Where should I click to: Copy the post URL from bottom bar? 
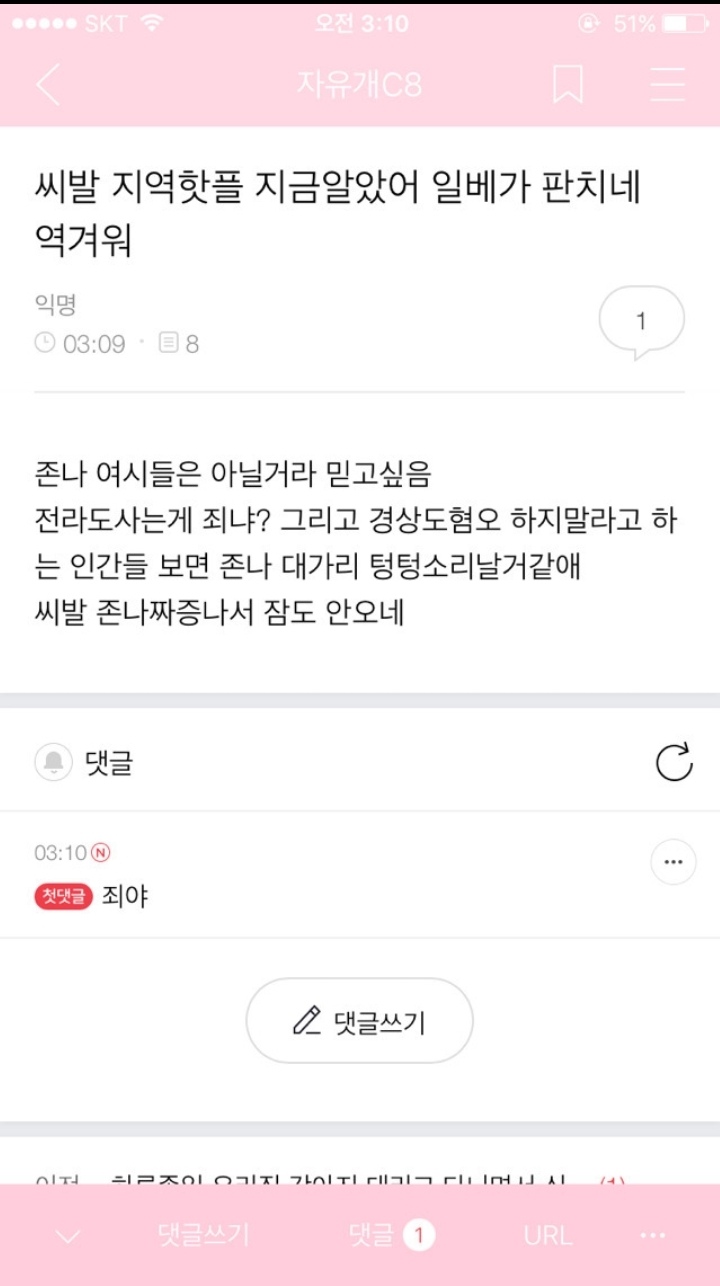pos(548,1236)
